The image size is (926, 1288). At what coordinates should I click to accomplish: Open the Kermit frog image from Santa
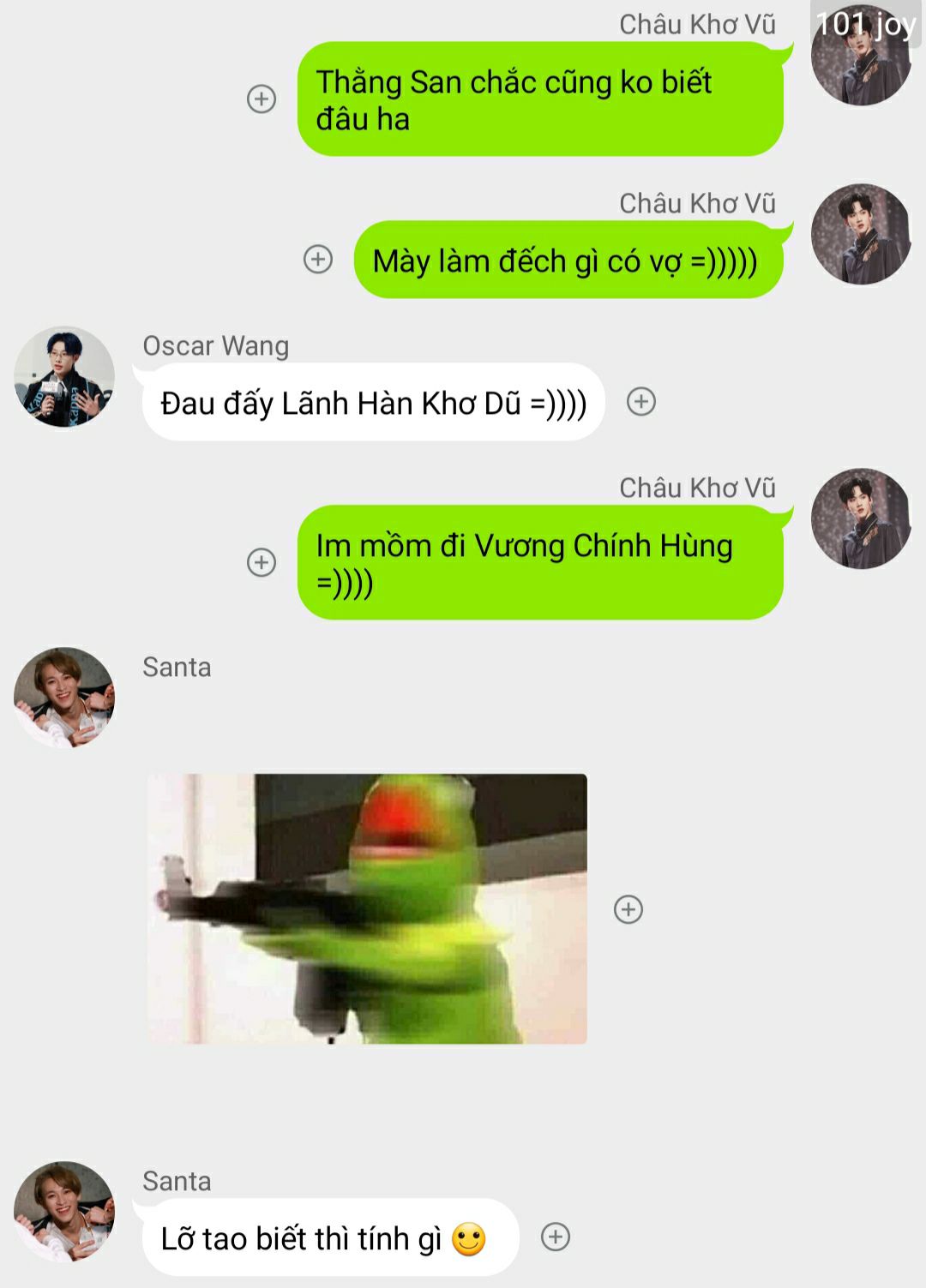(367, 908)
